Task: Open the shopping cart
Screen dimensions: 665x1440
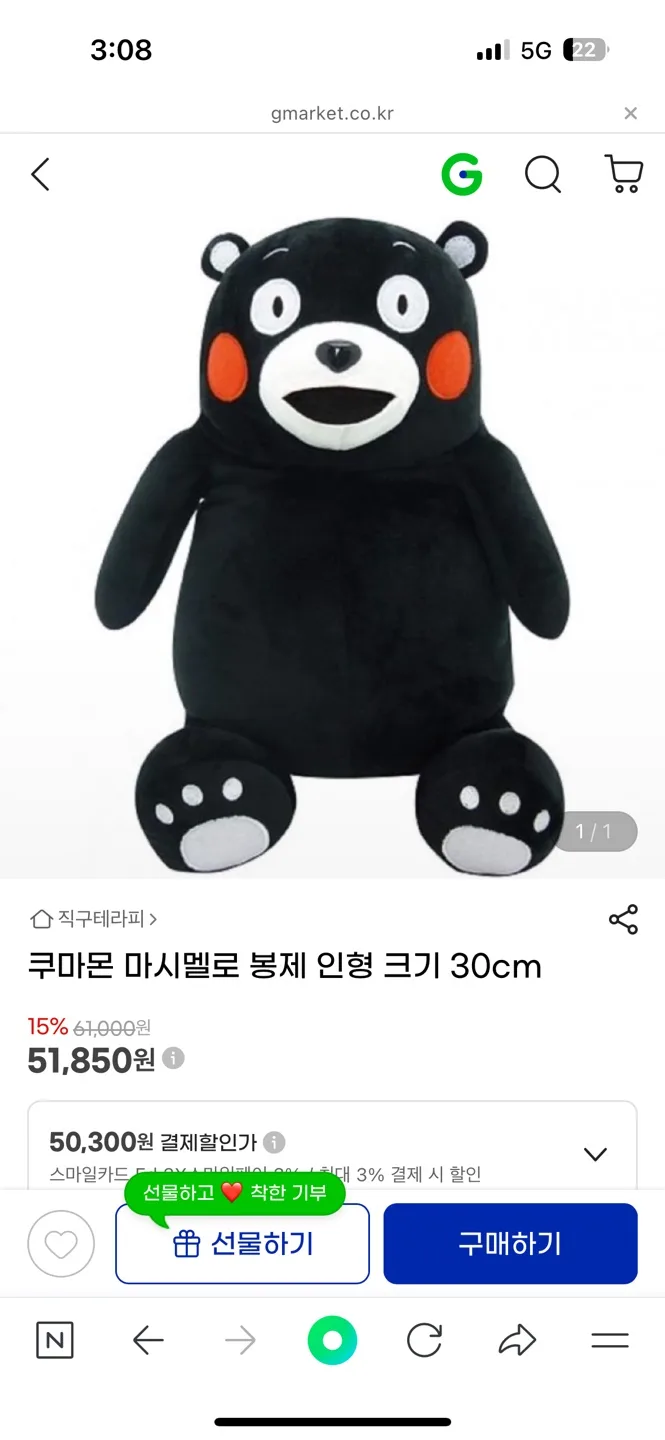Action: [x=624, y=175]
